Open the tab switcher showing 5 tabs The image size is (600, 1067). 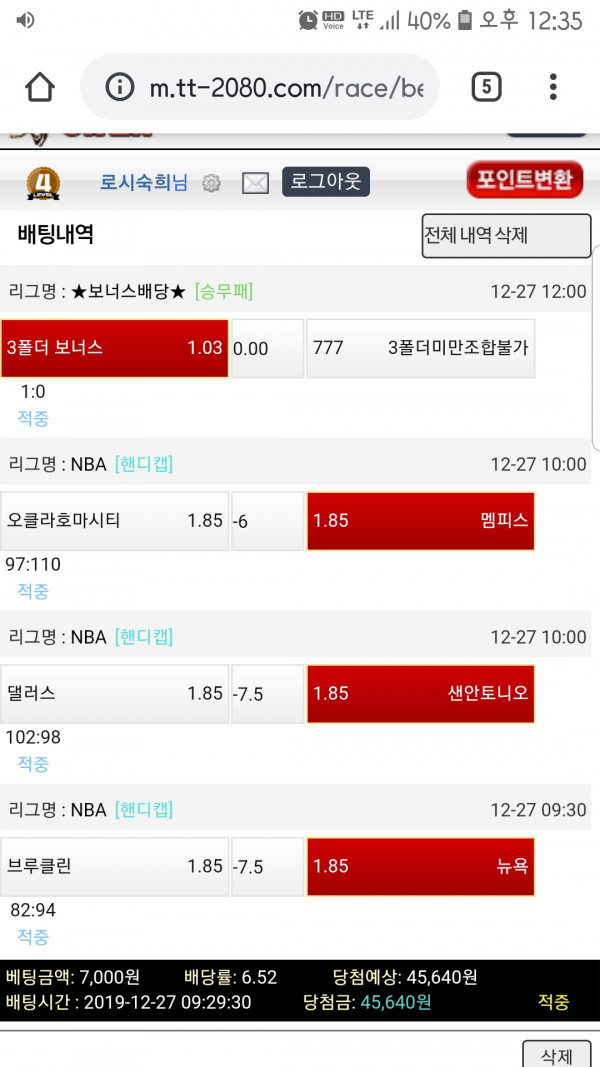[x=486, y=87]
